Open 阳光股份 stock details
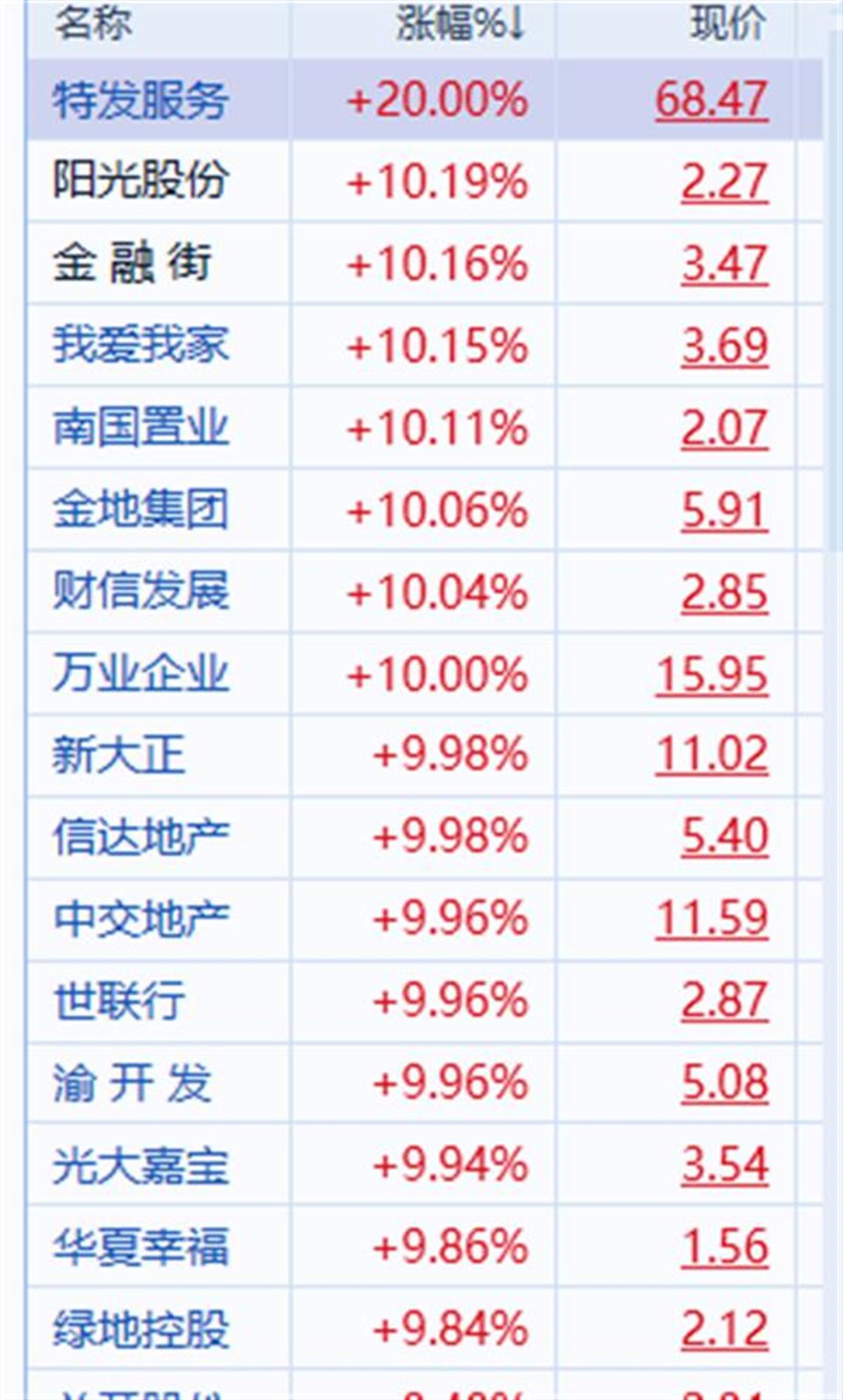This screenshot has height=1400, width=843. (140, 181)
